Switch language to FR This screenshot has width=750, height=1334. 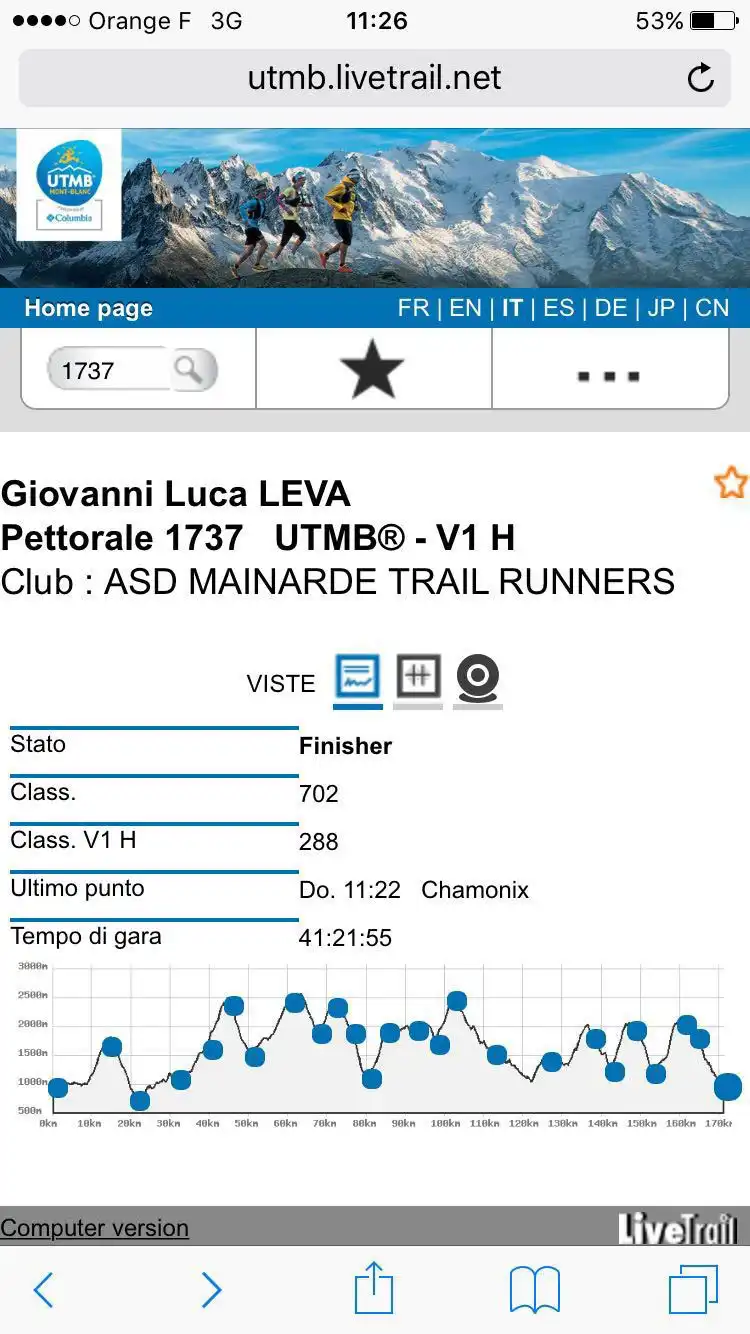[413, 308]
